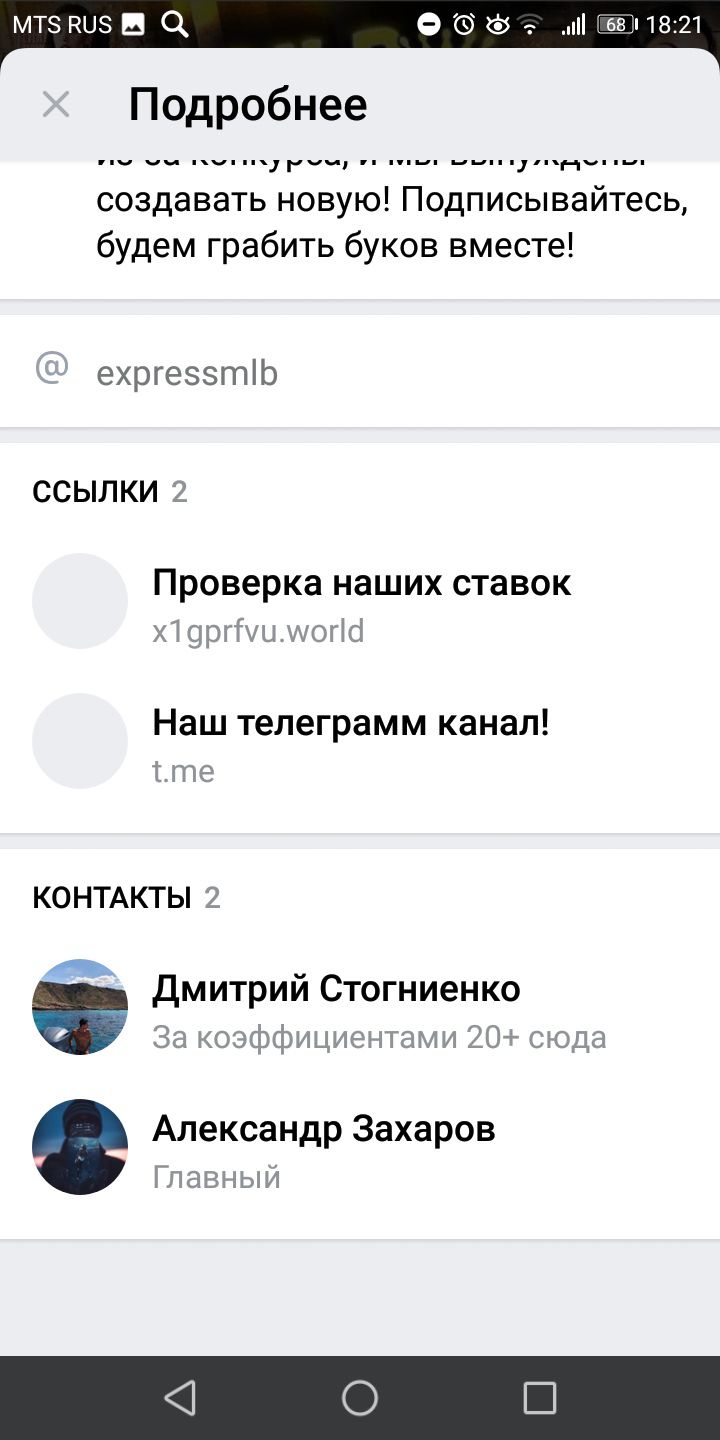Open the recent apps button
This screenshot has height=1440, width=720.
click(540, 1398)
